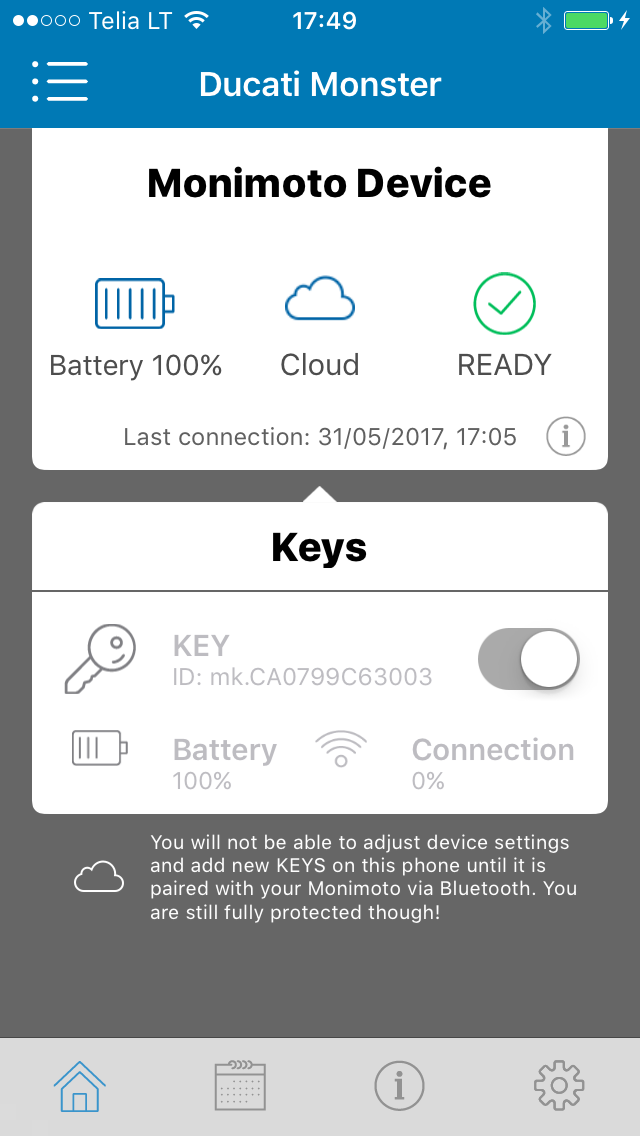Open the settings gear tab
This screenshot has width=640, height=1136.
(559, 1086)
